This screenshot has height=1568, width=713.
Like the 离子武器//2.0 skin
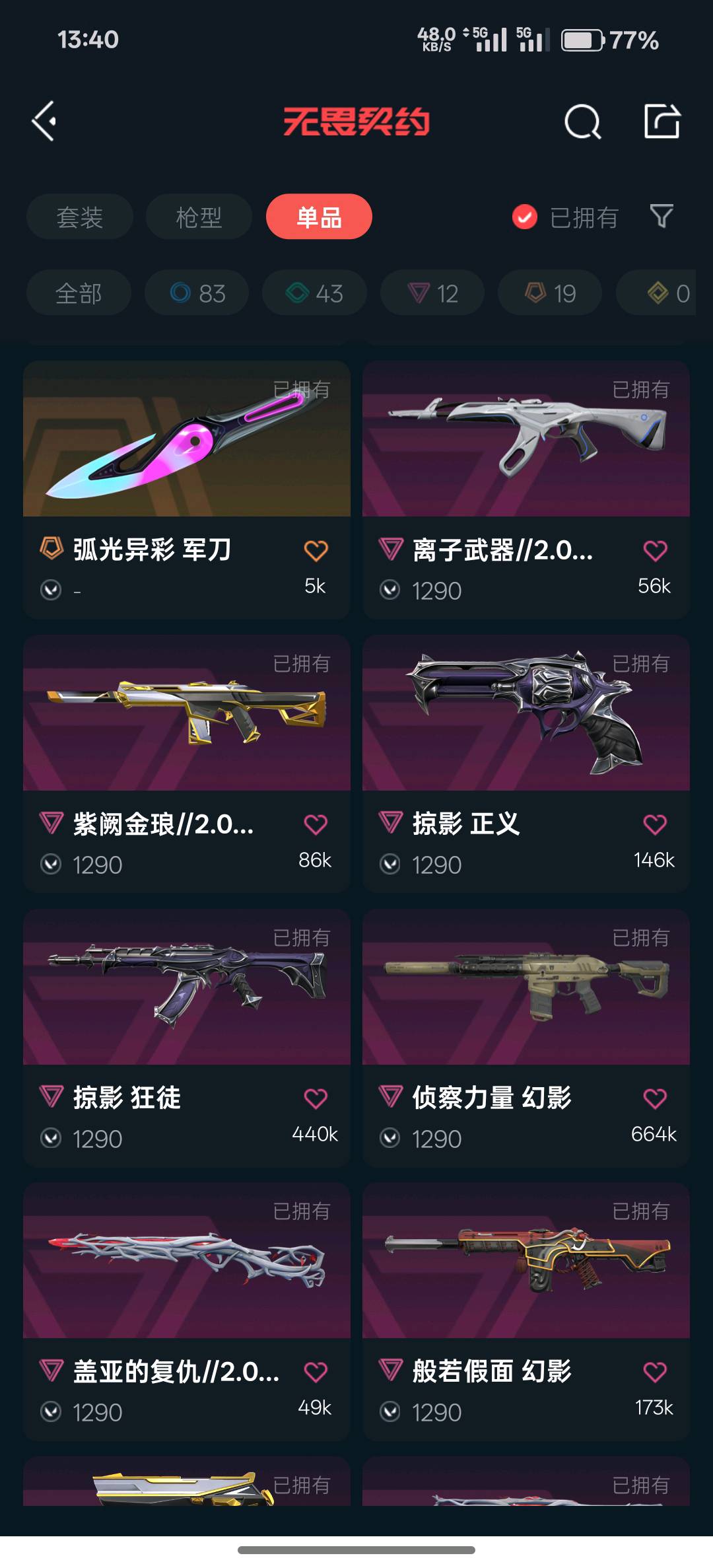(655, 551)
